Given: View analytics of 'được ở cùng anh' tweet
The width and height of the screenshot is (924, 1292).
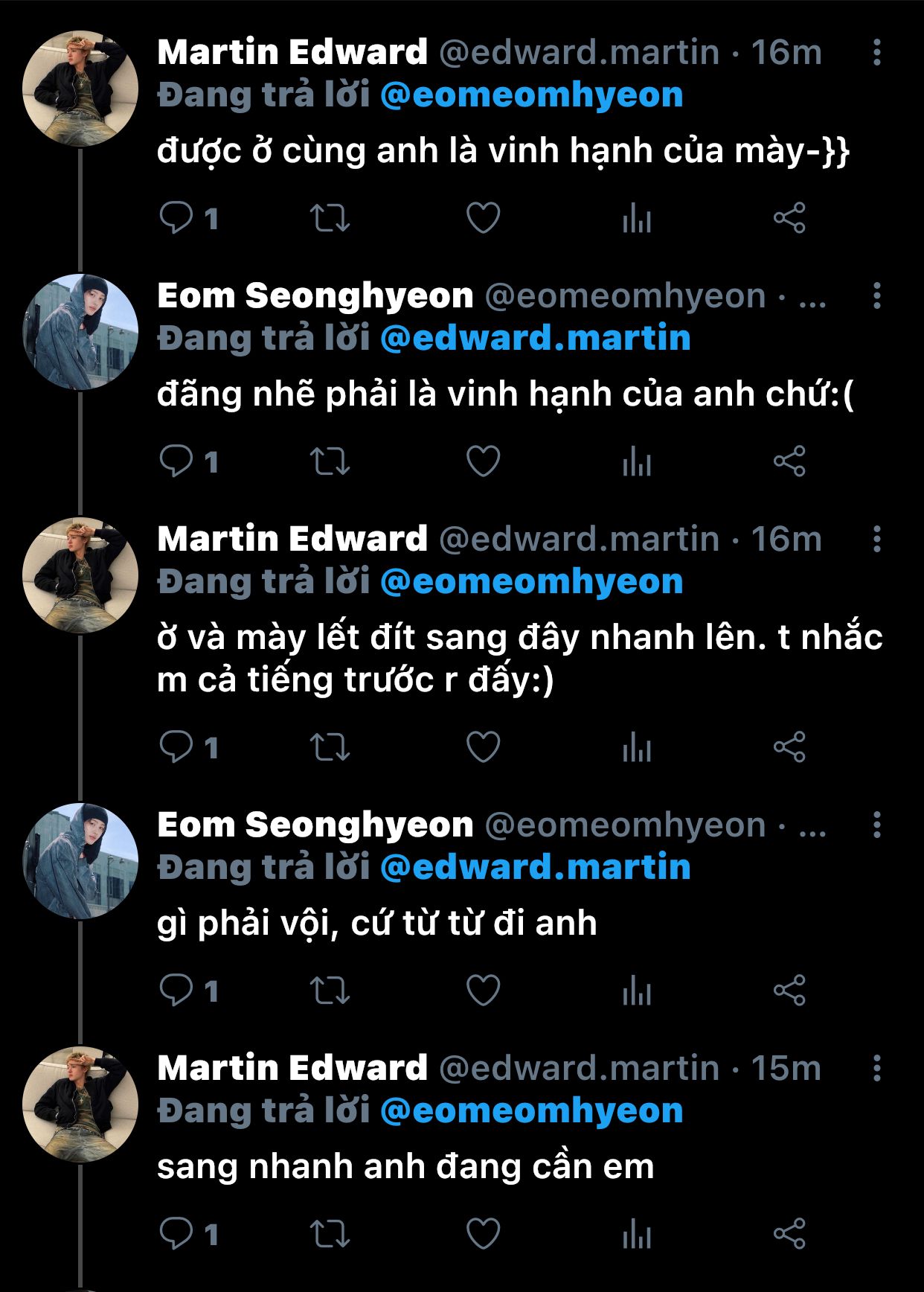Looking at the screenshot, I should (637, 218).
